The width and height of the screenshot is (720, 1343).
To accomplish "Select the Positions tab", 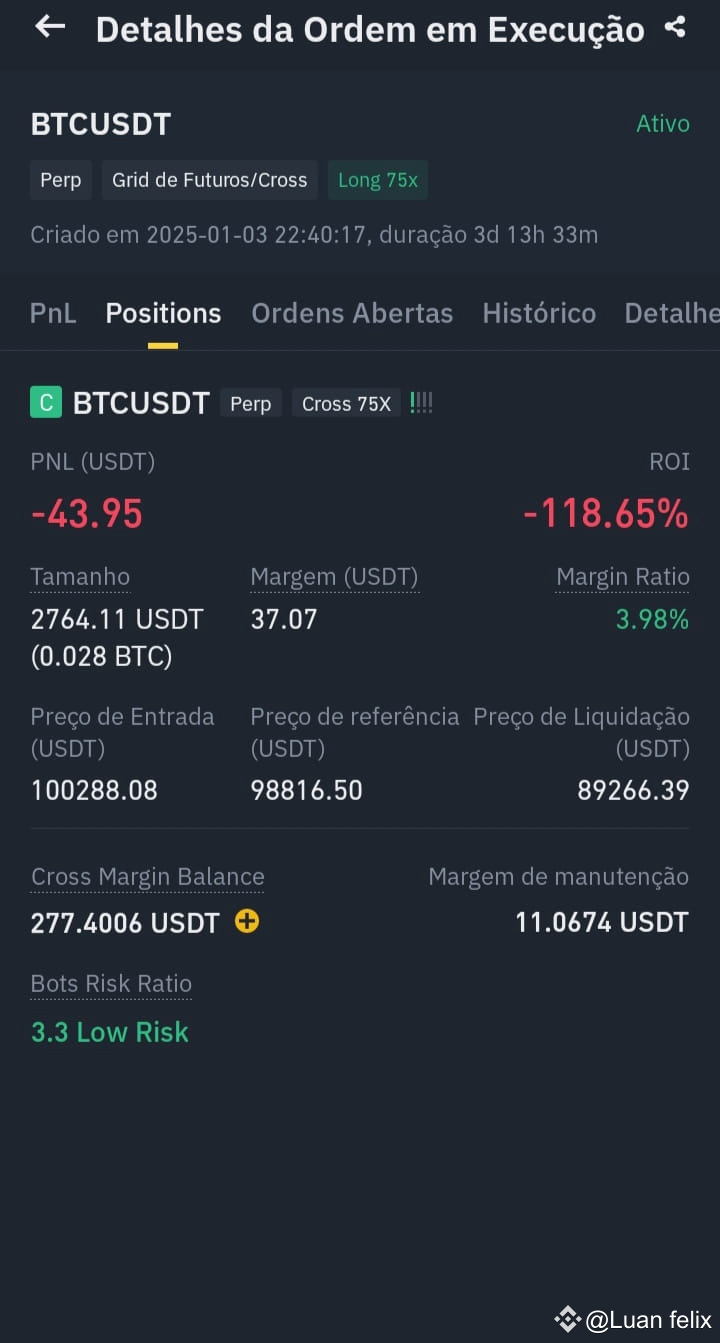I will pyautogui.click(x=163, y=313).
